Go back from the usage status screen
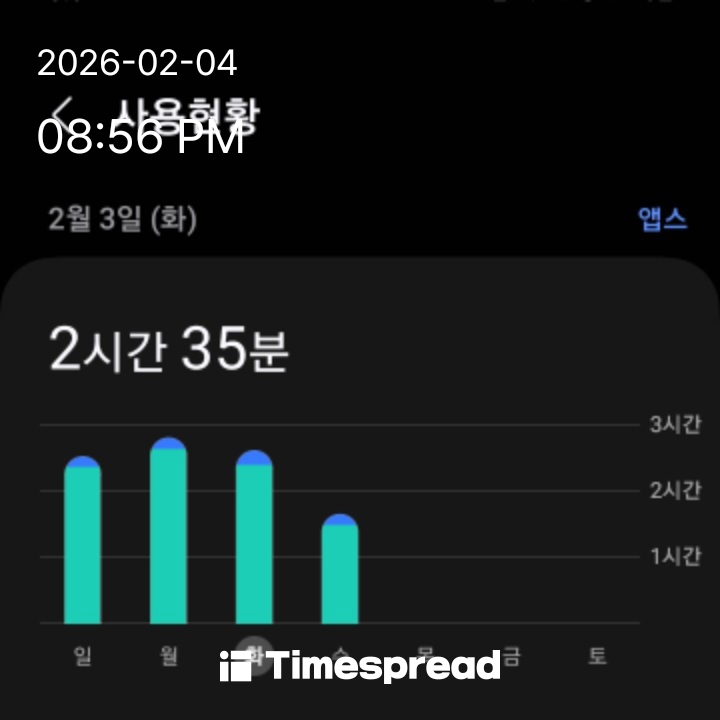720x720 pixels. coord(66,109)
